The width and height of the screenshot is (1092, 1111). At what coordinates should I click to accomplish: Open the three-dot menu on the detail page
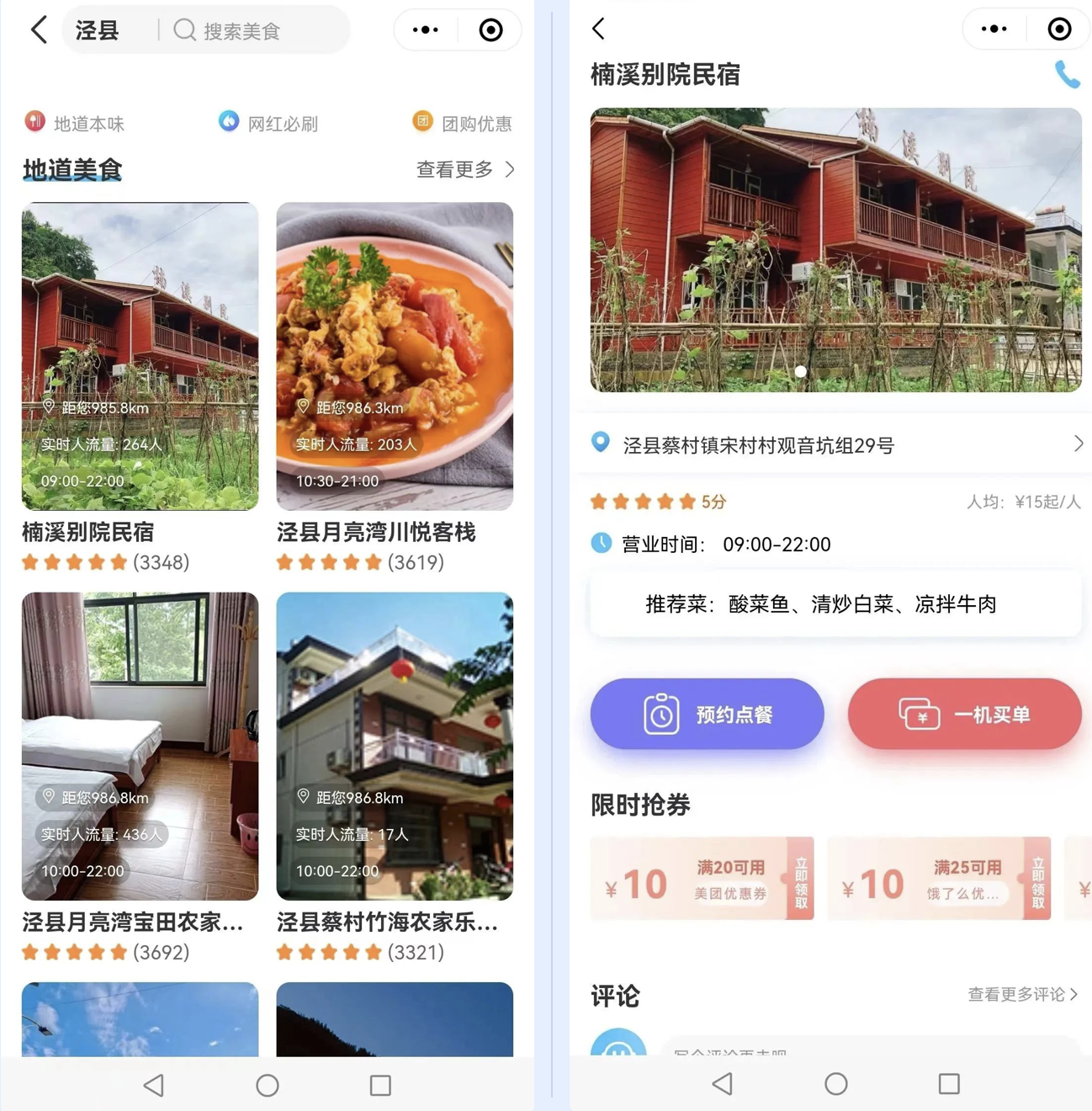994,29
